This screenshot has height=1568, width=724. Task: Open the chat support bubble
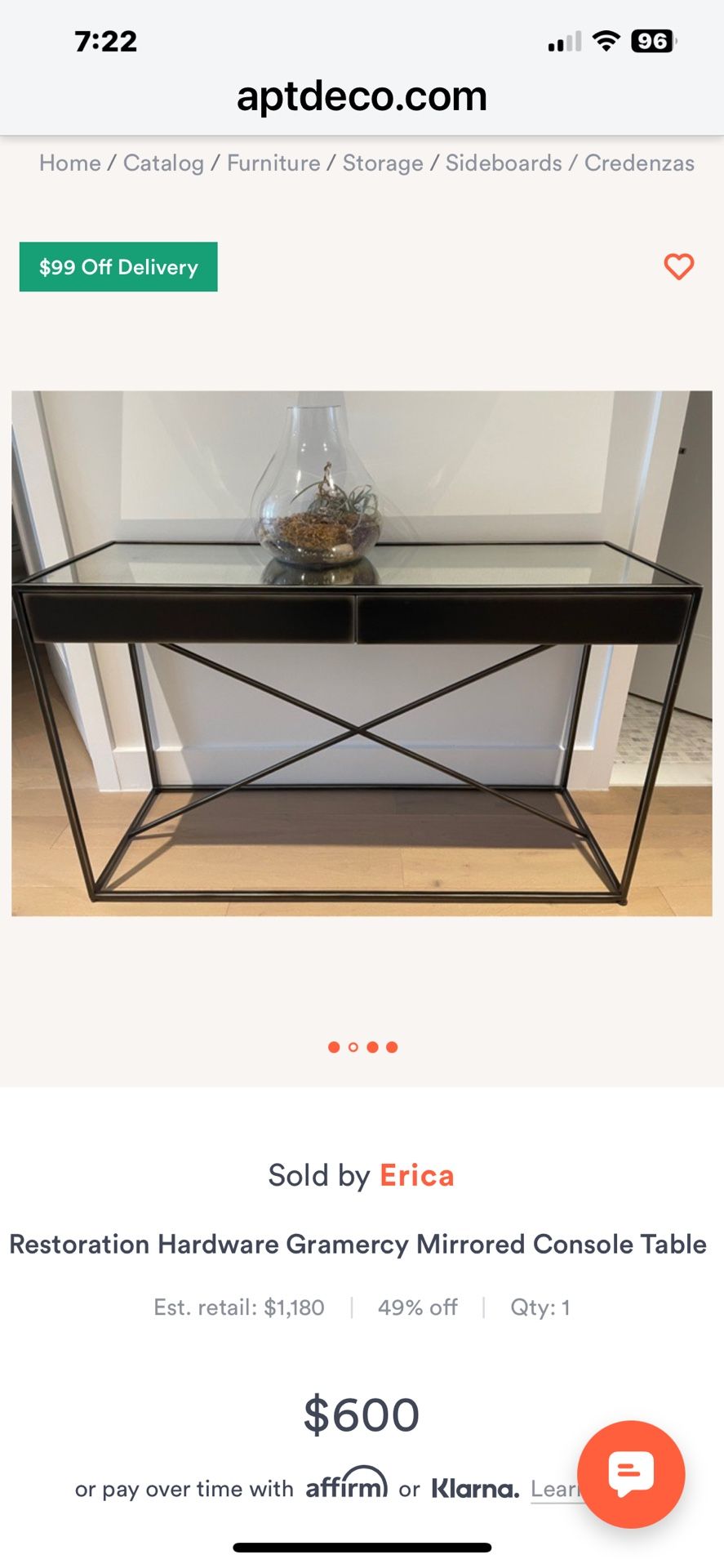[630, 1474]
